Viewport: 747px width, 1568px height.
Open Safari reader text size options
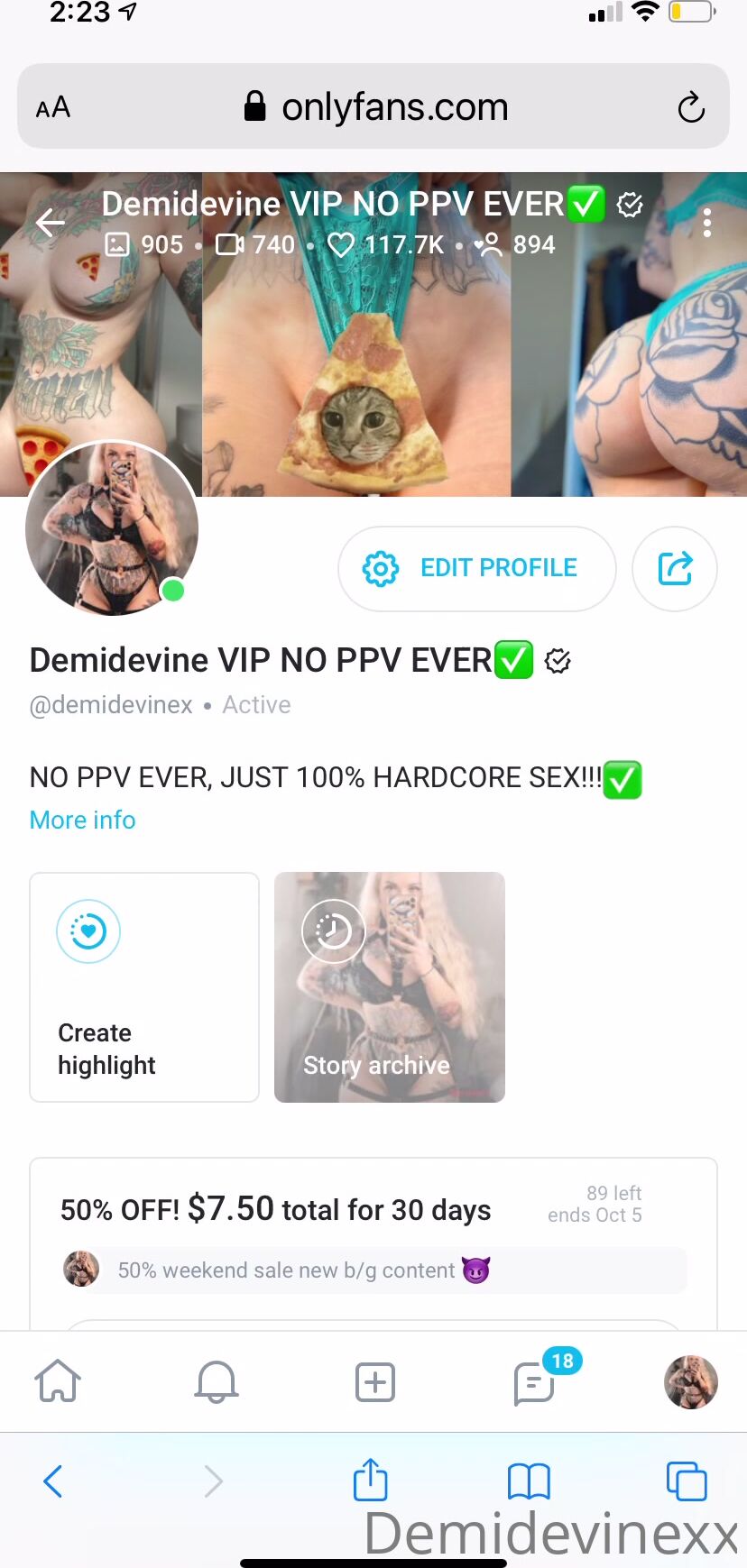tap(53, 107)
